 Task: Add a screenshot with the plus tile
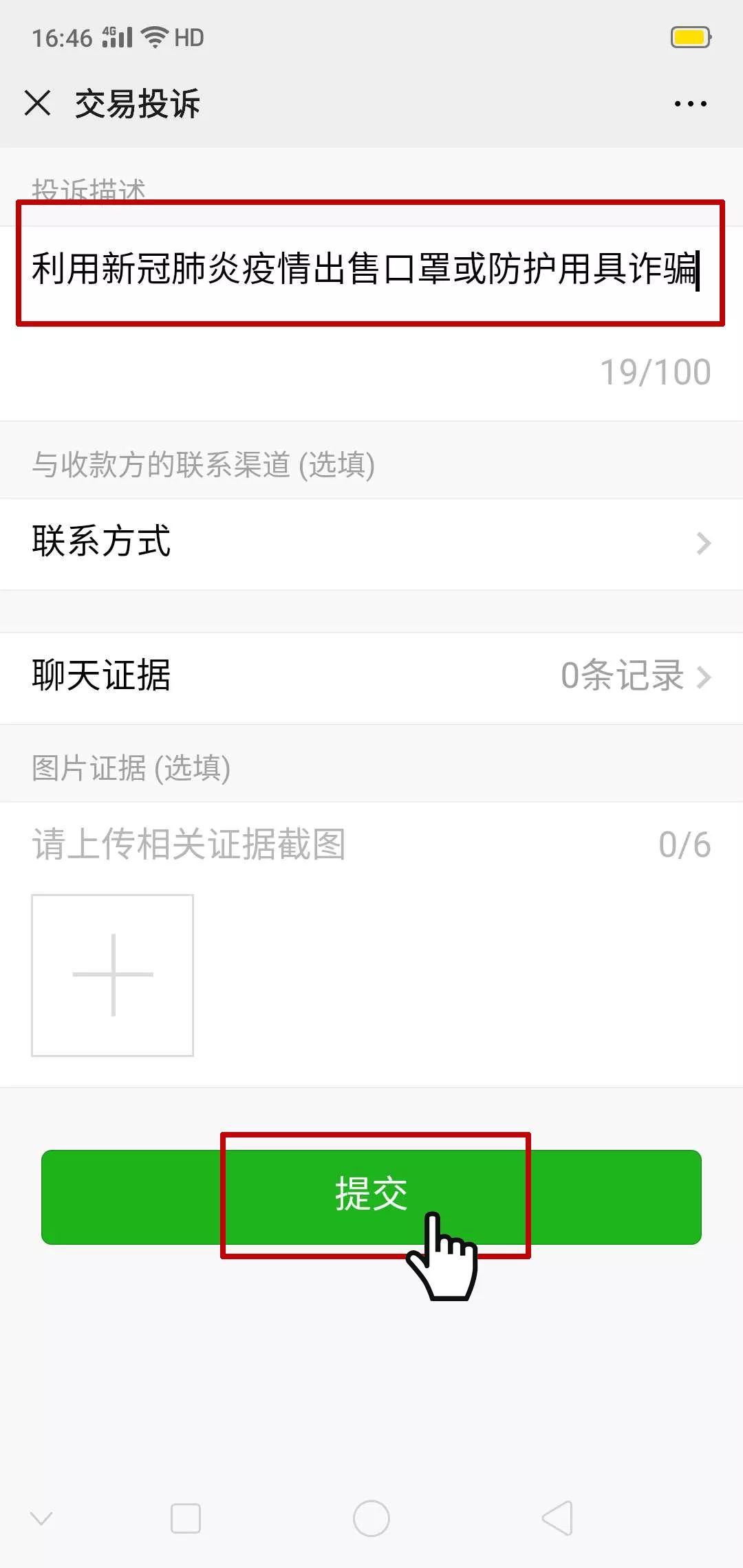[112, 974]
